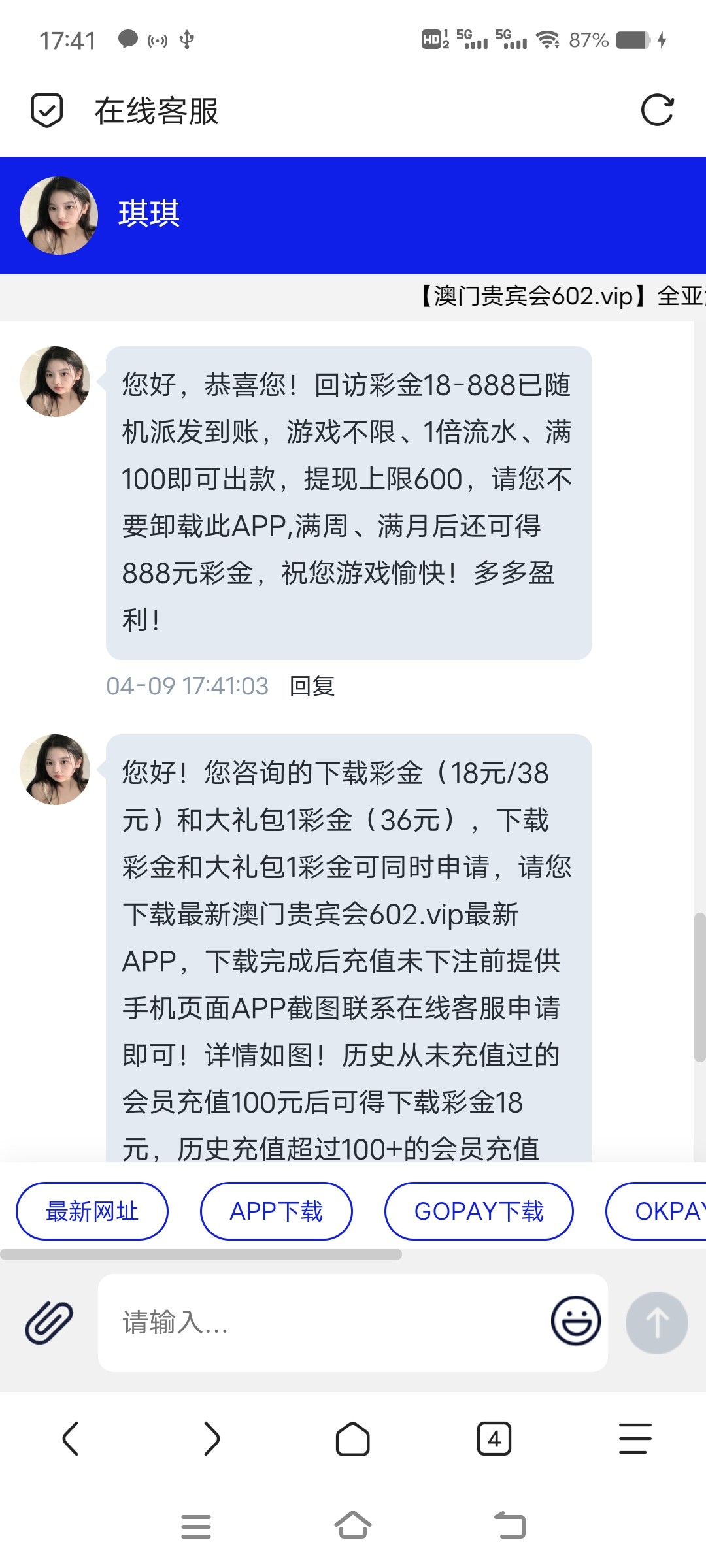Focus the 请输入 message field

pos(320,1322)
